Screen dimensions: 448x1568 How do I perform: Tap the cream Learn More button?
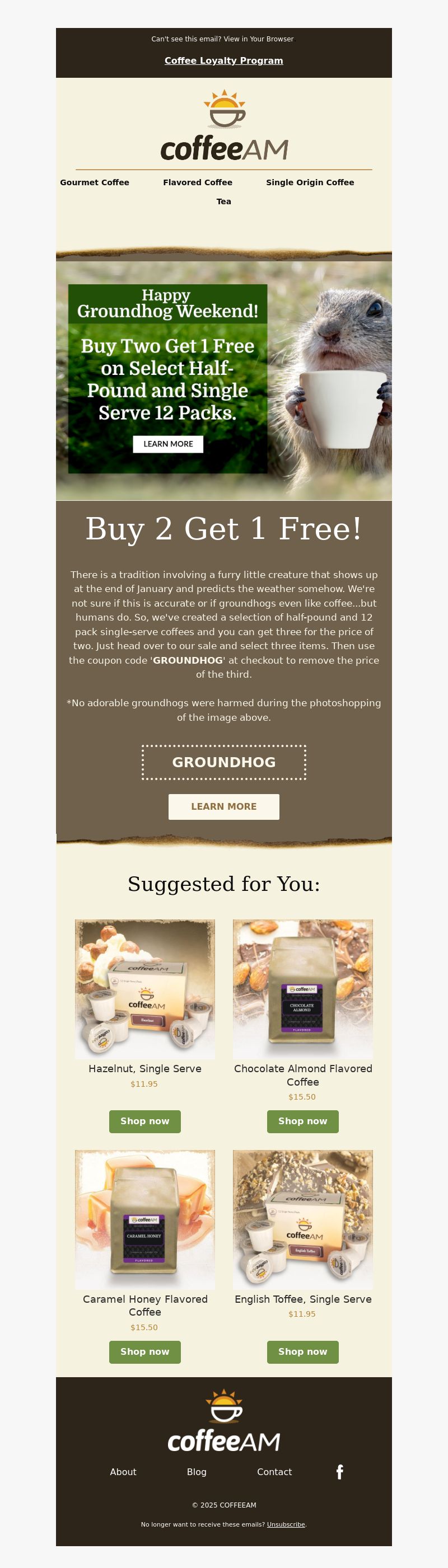pos(223,806)
